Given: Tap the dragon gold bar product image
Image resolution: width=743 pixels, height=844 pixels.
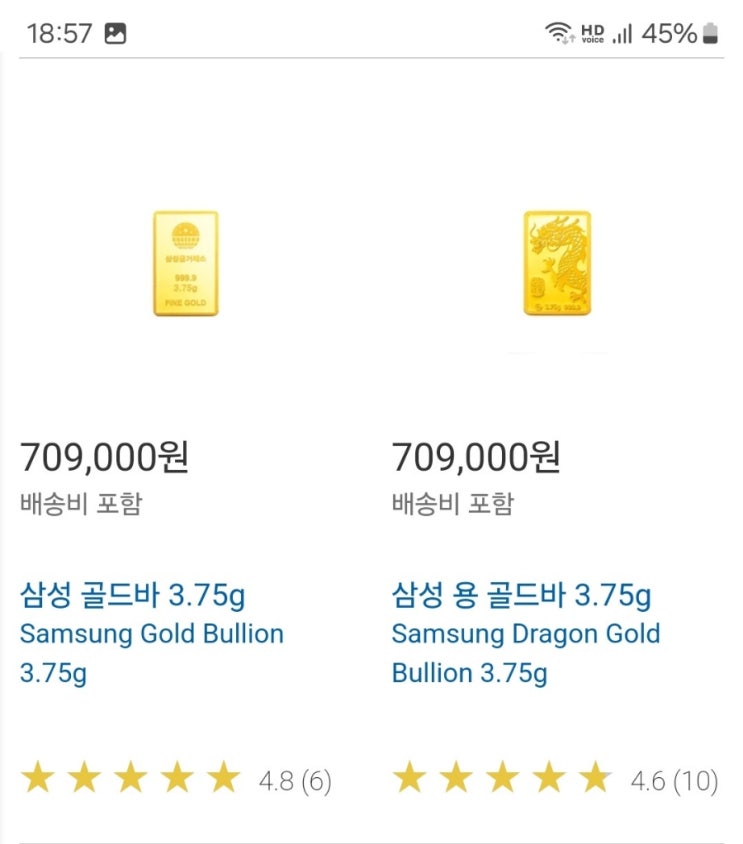Looking at the screenshot, I should pyautogui.click(x=557, y=263).
